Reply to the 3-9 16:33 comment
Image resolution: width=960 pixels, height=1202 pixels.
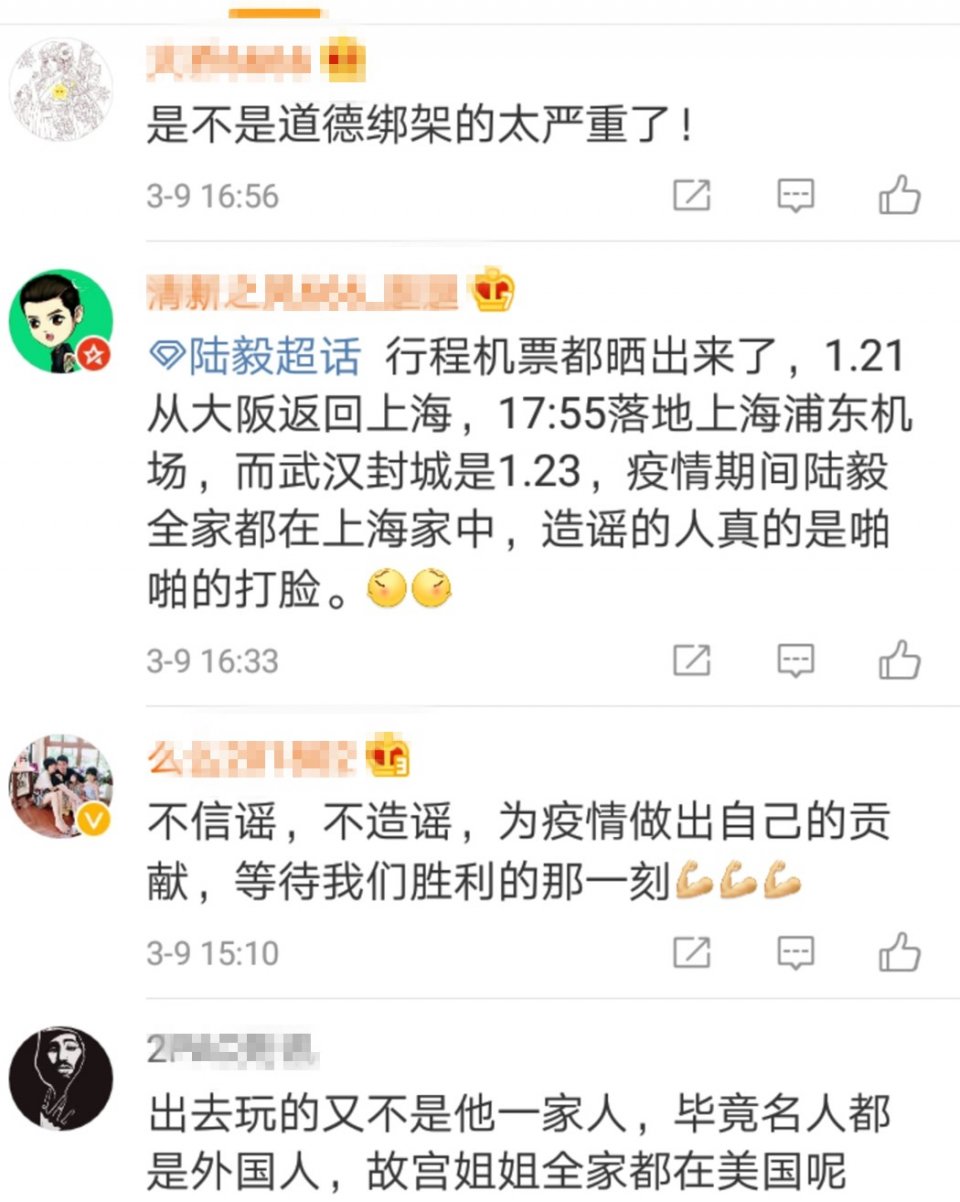pos(796,660)
